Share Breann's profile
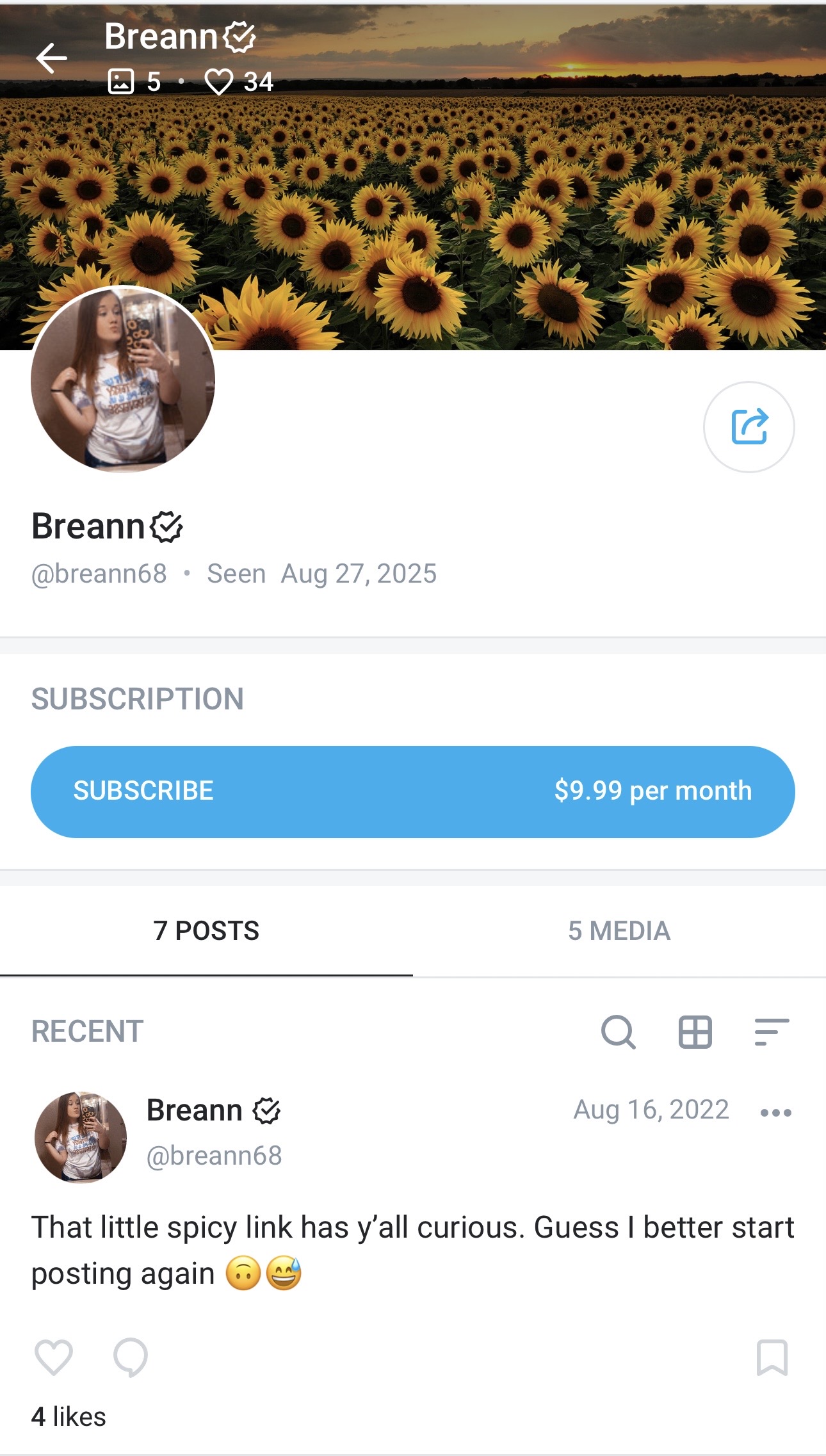The width and height of the screenshot is (826, 1456). pyautogui.click(x=749, y=427)
